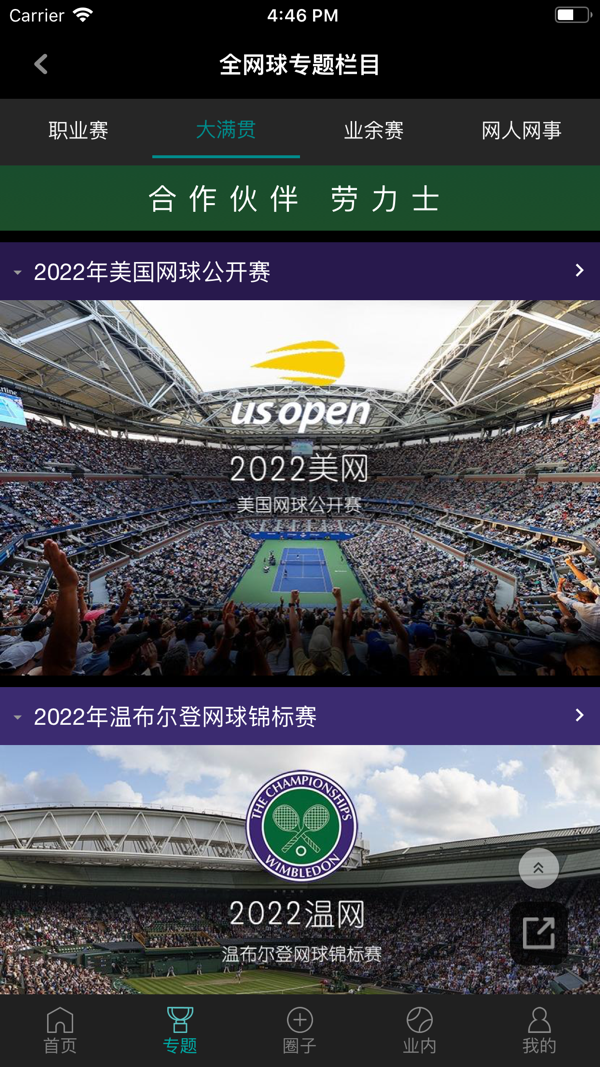
Task: Go back using the header arrow
Action: coord(41,65)
